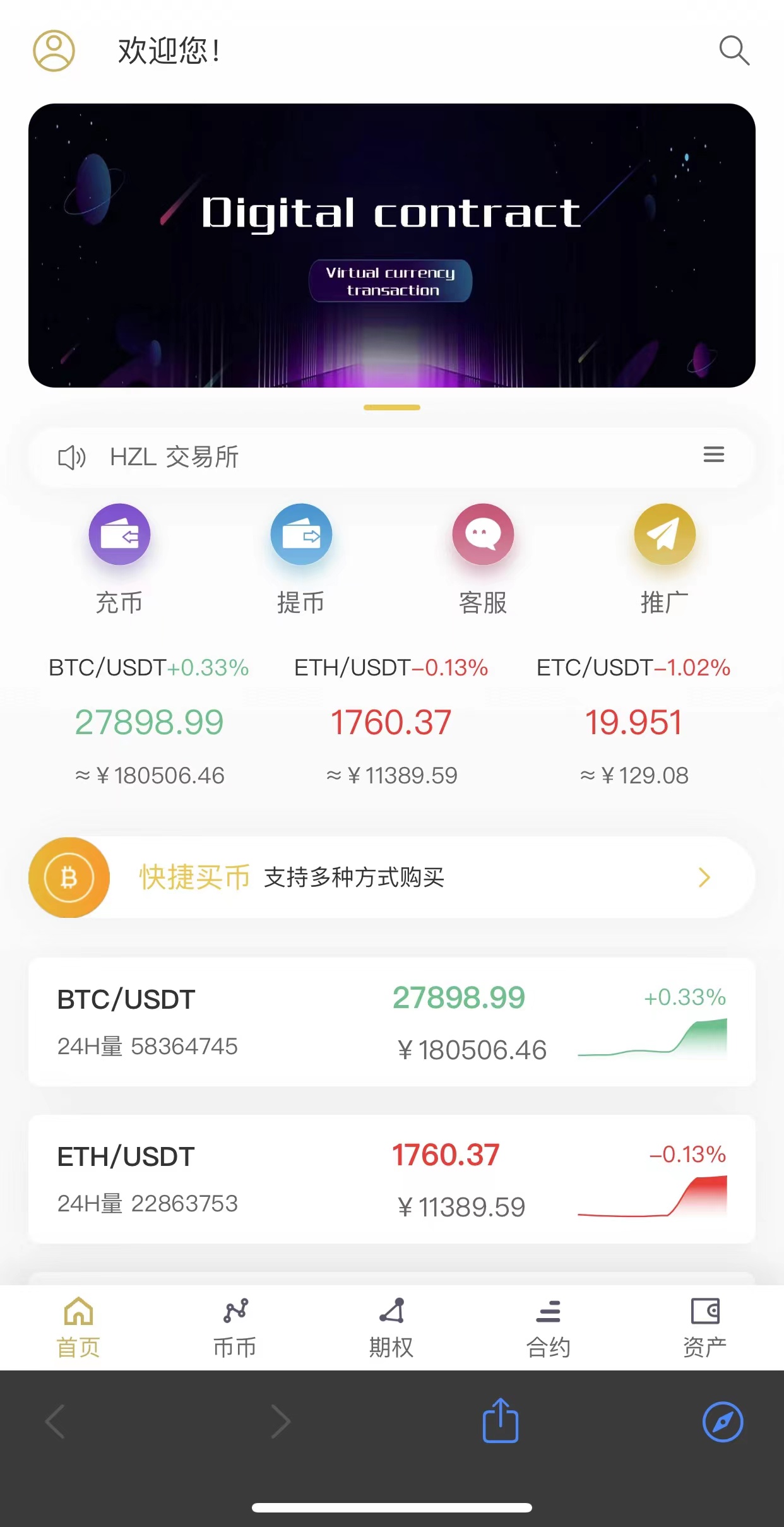The width and height of the screenshot is (784, 1527).
Task: Open the HZL announcement list menu
Action: point(713,455)
